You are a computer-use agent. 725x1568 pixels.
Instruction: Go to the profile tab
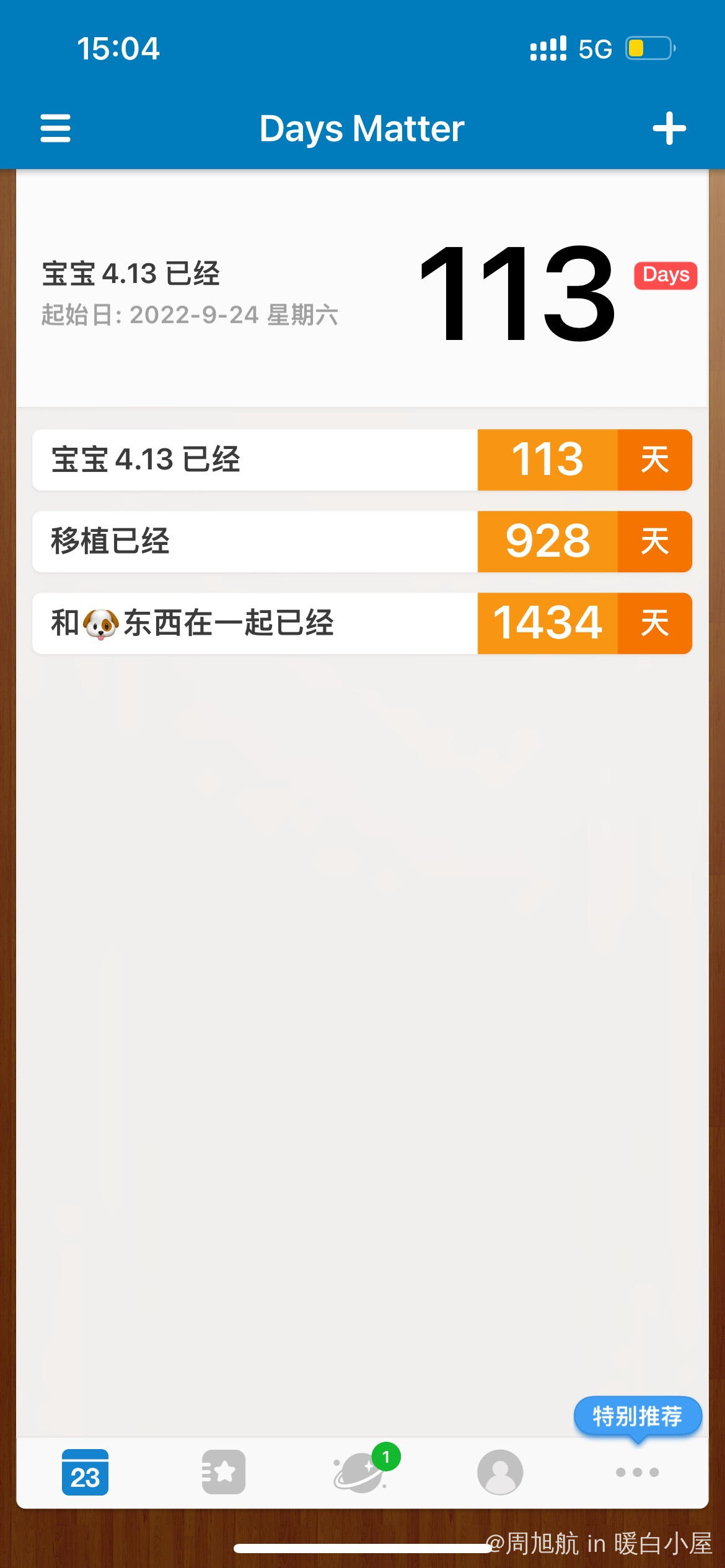(500, 1472)
